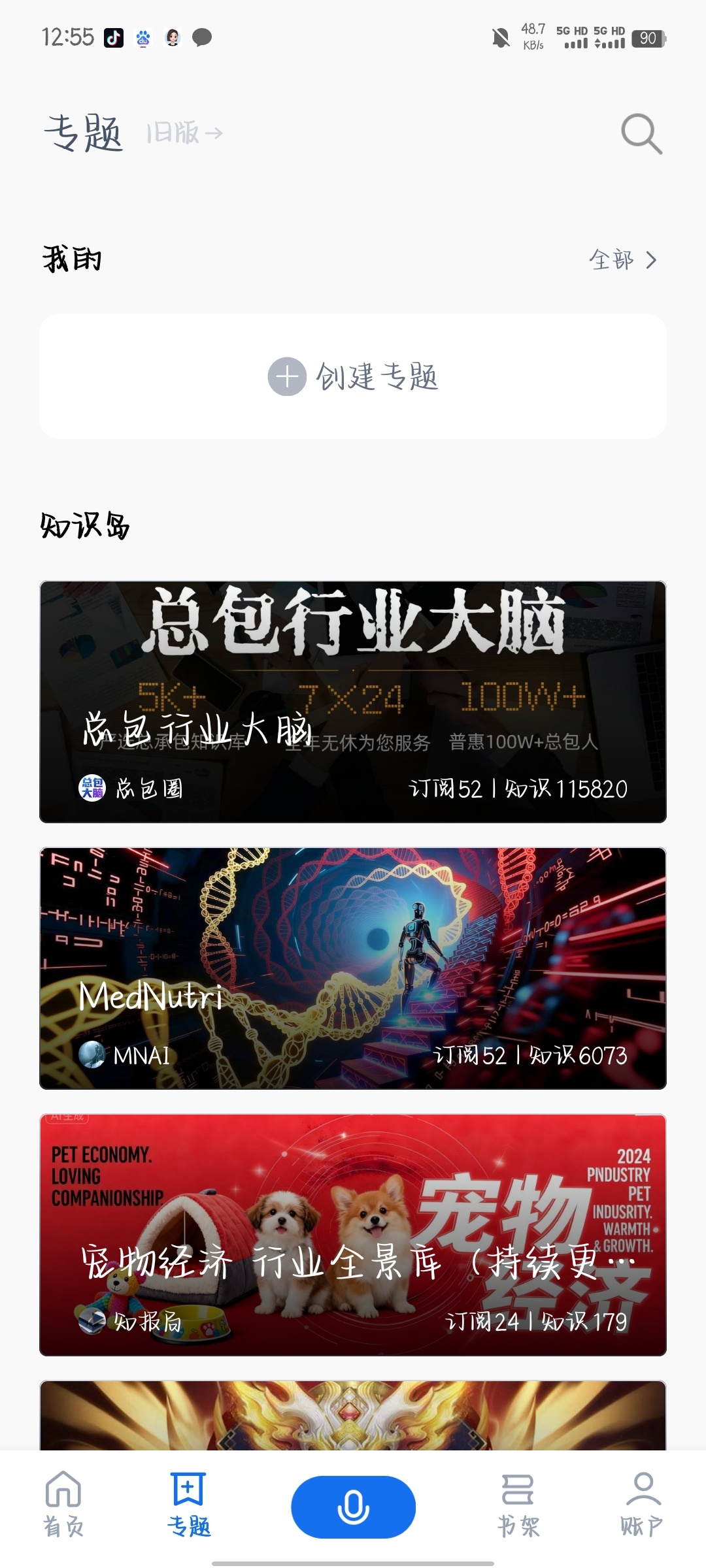
Task: Open the search magnifier icon
Action: click(x=641, y=134)
